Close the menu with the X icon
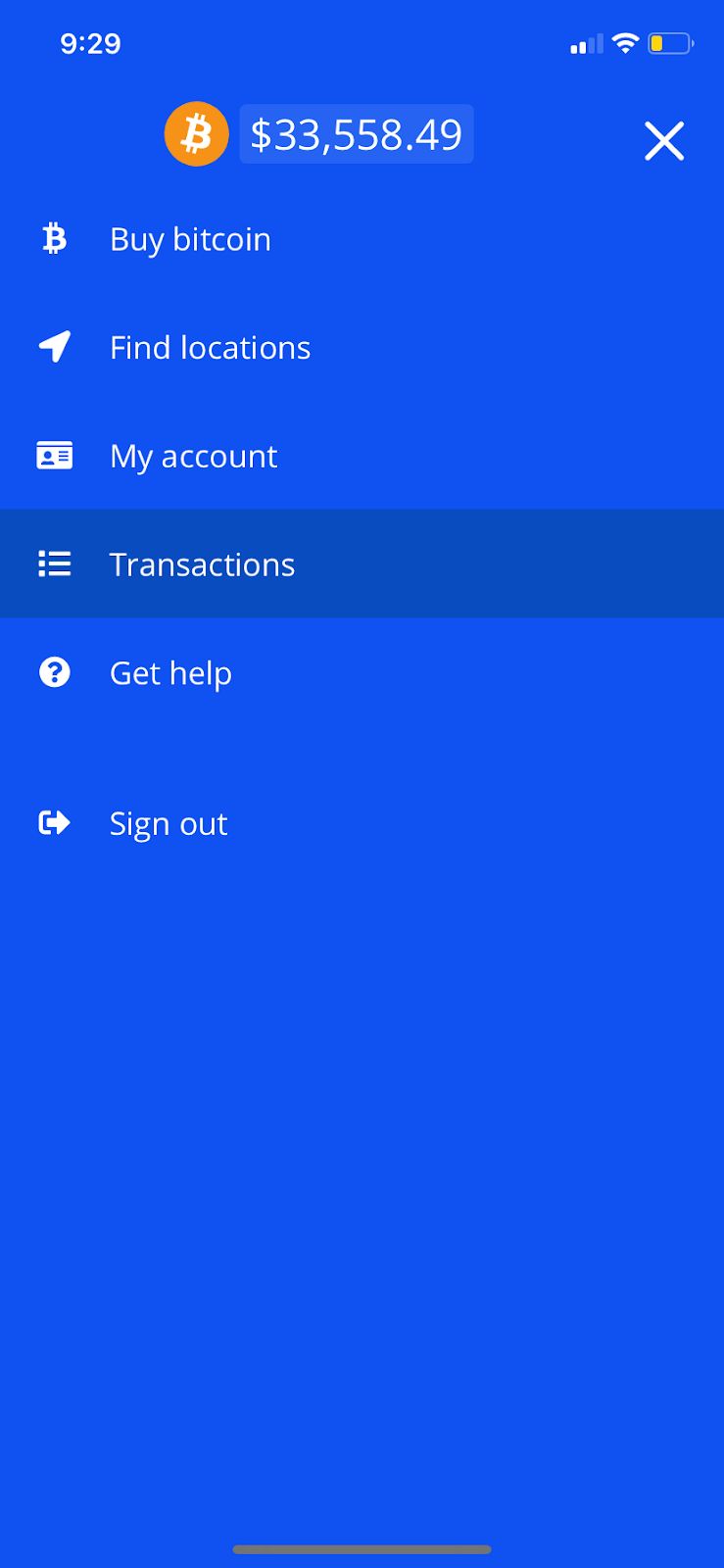 663,141
